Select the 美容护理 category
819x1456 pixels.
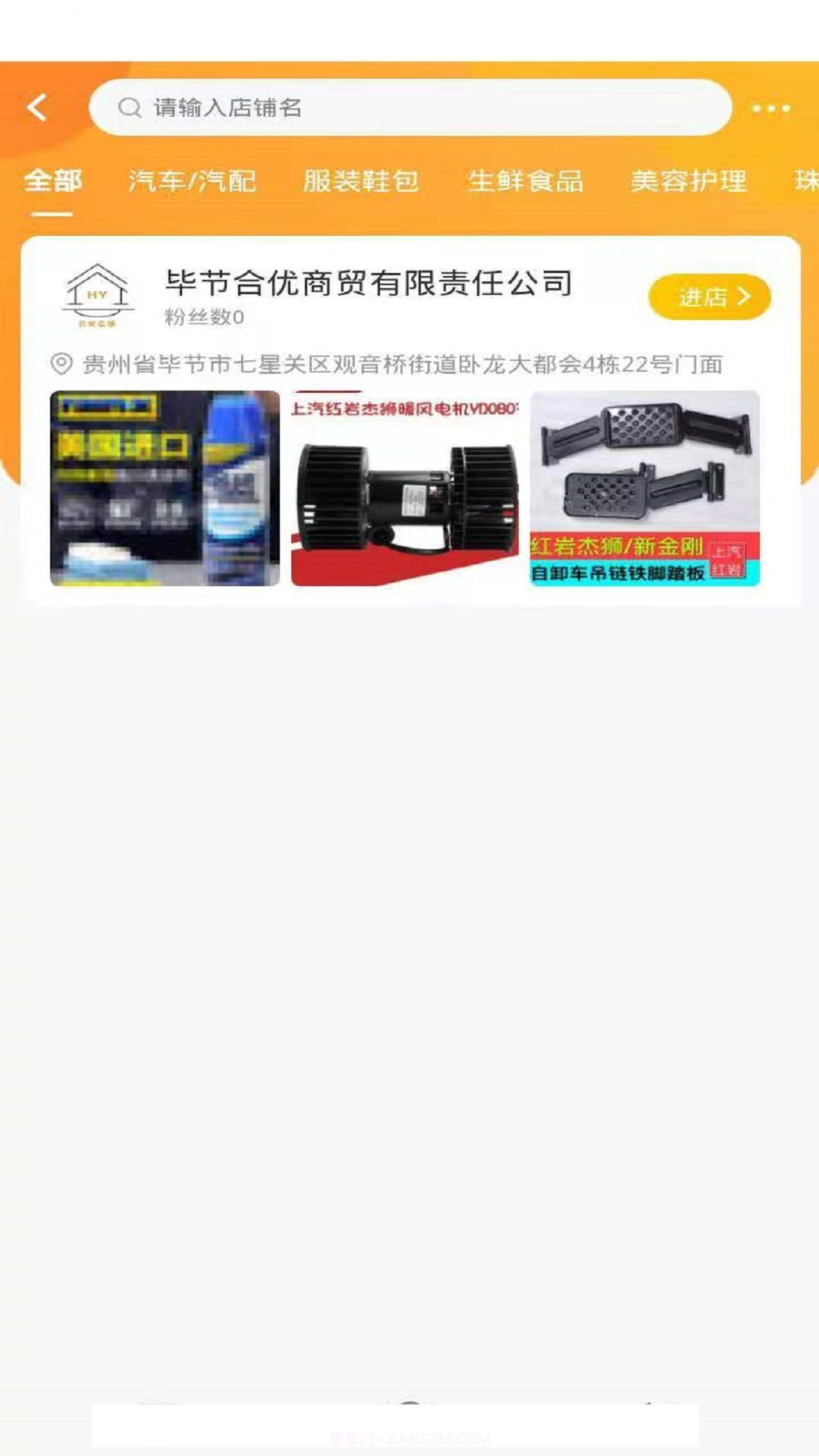pos(691,180)
